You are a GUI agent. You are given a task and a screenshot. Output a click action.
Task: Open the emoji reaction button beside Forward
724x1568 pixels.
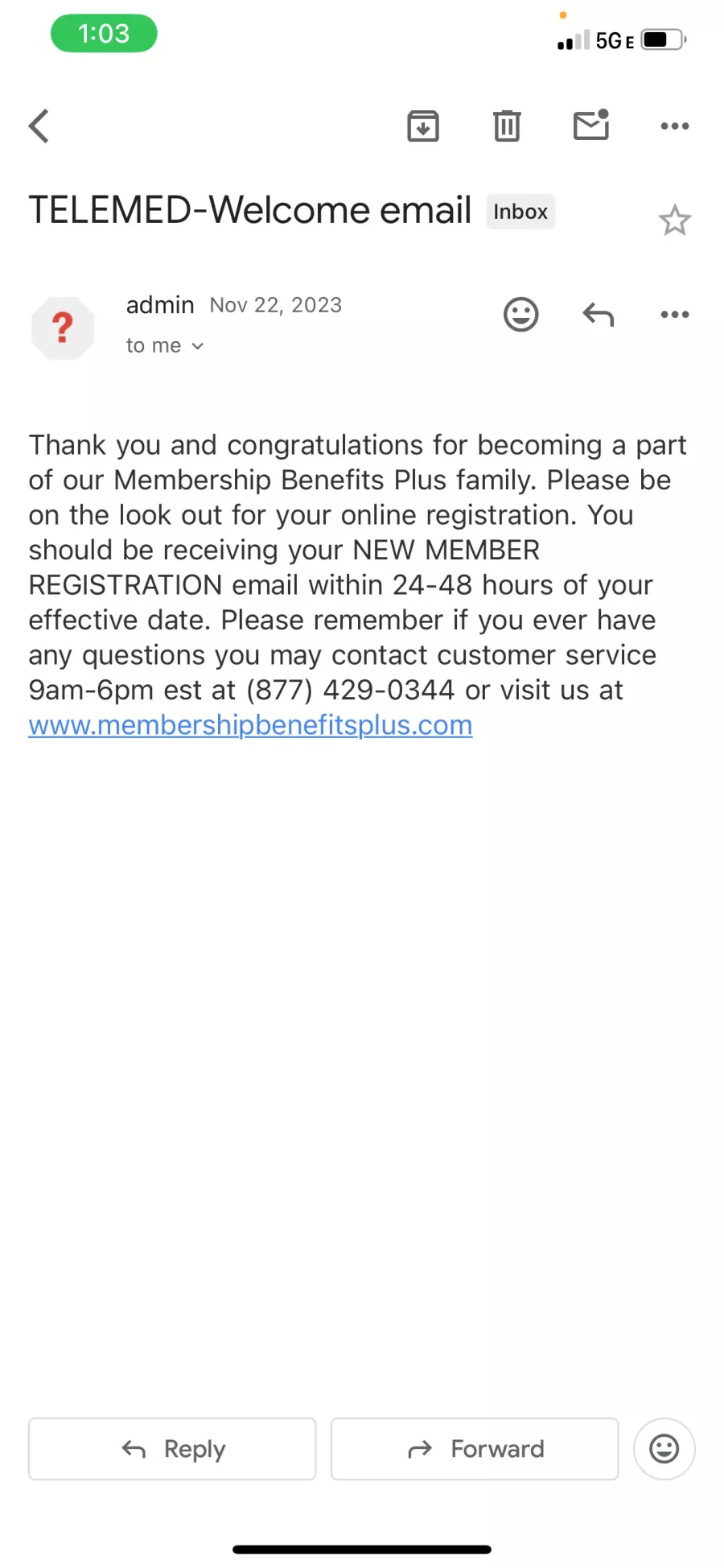664,1449
